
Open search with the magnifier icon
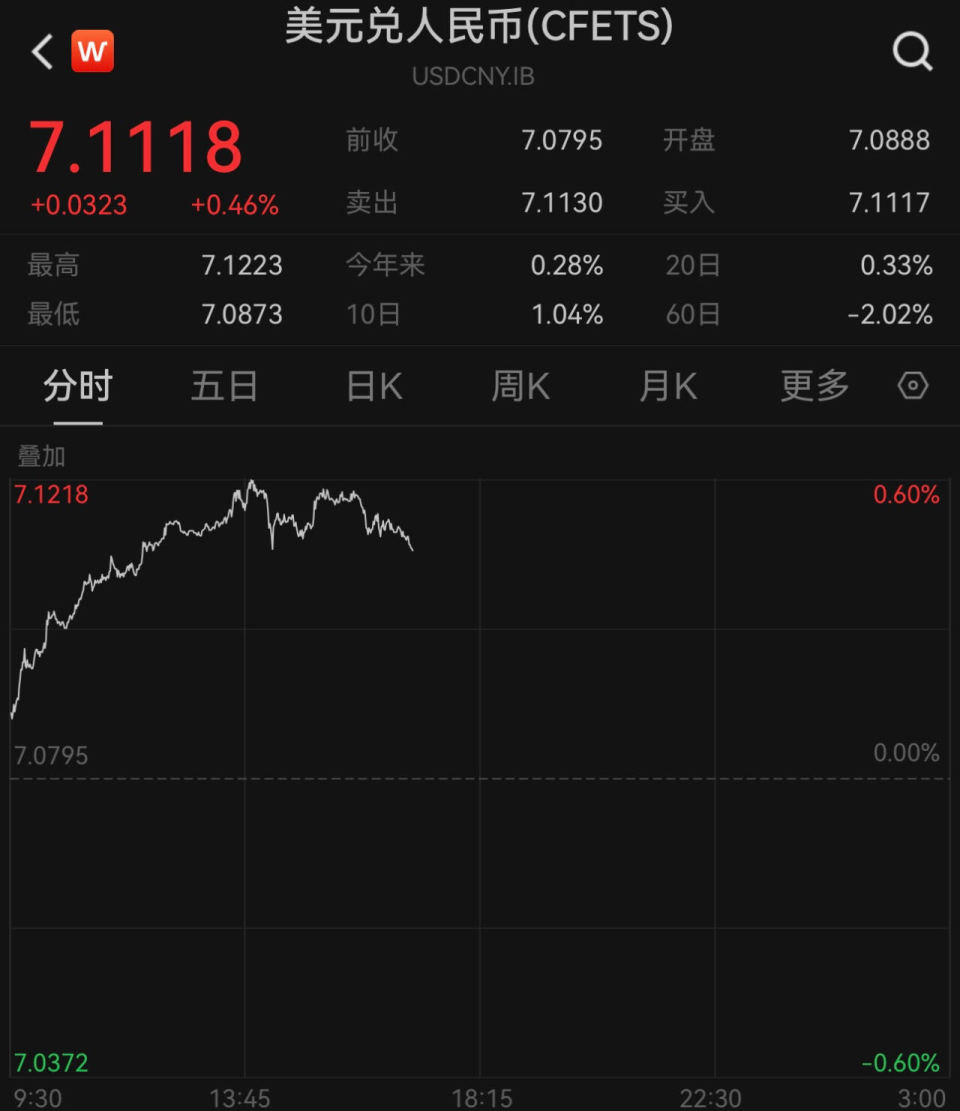point(911,54)
